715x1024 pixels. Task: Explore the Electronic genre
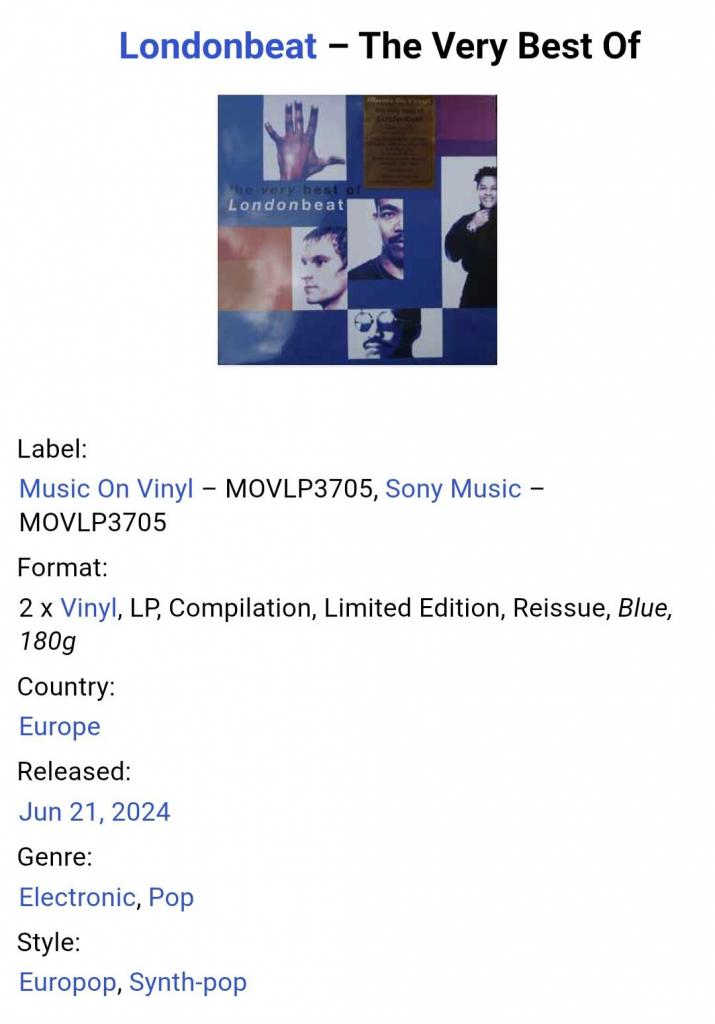(x=77, y=897)
